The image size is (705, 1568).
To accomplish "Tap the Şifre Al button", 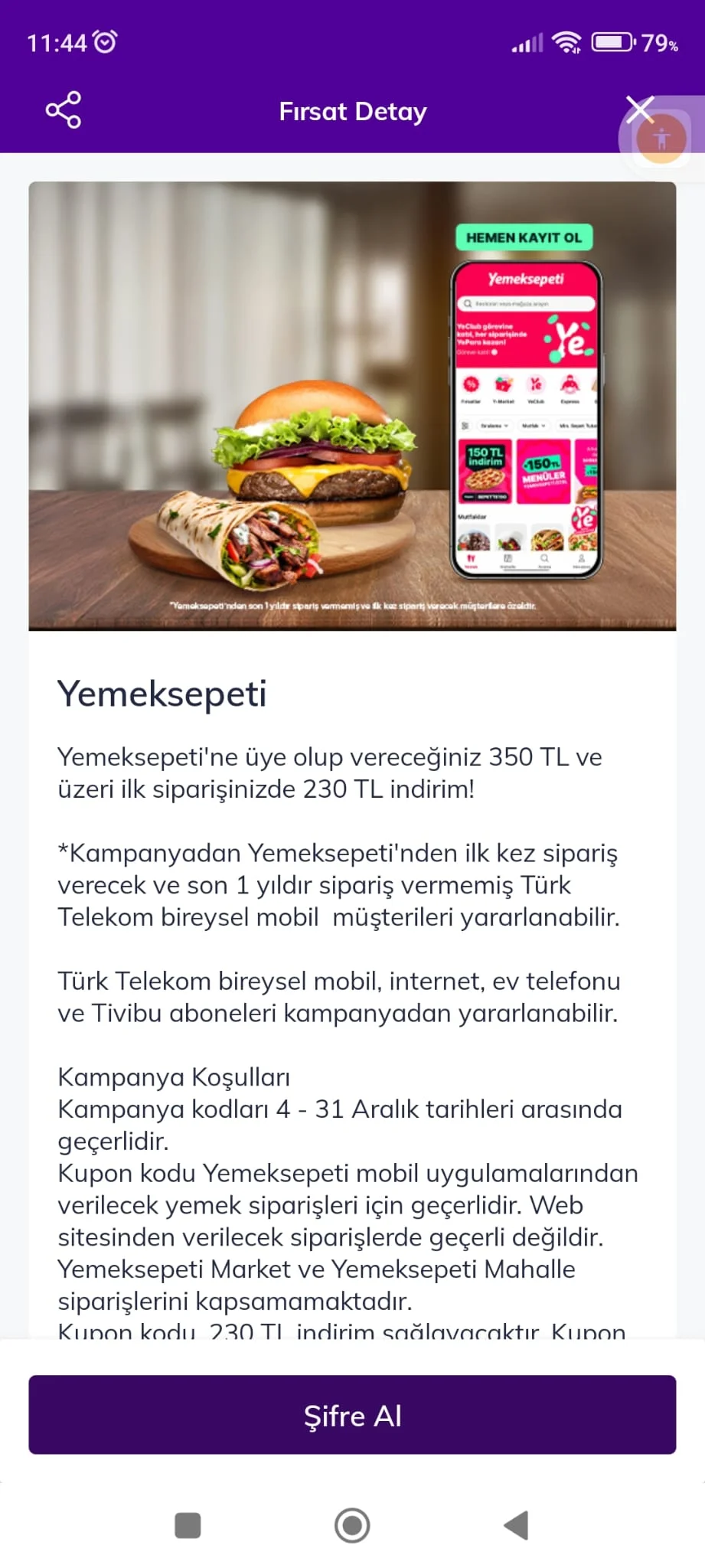I will pos(352,1415).
